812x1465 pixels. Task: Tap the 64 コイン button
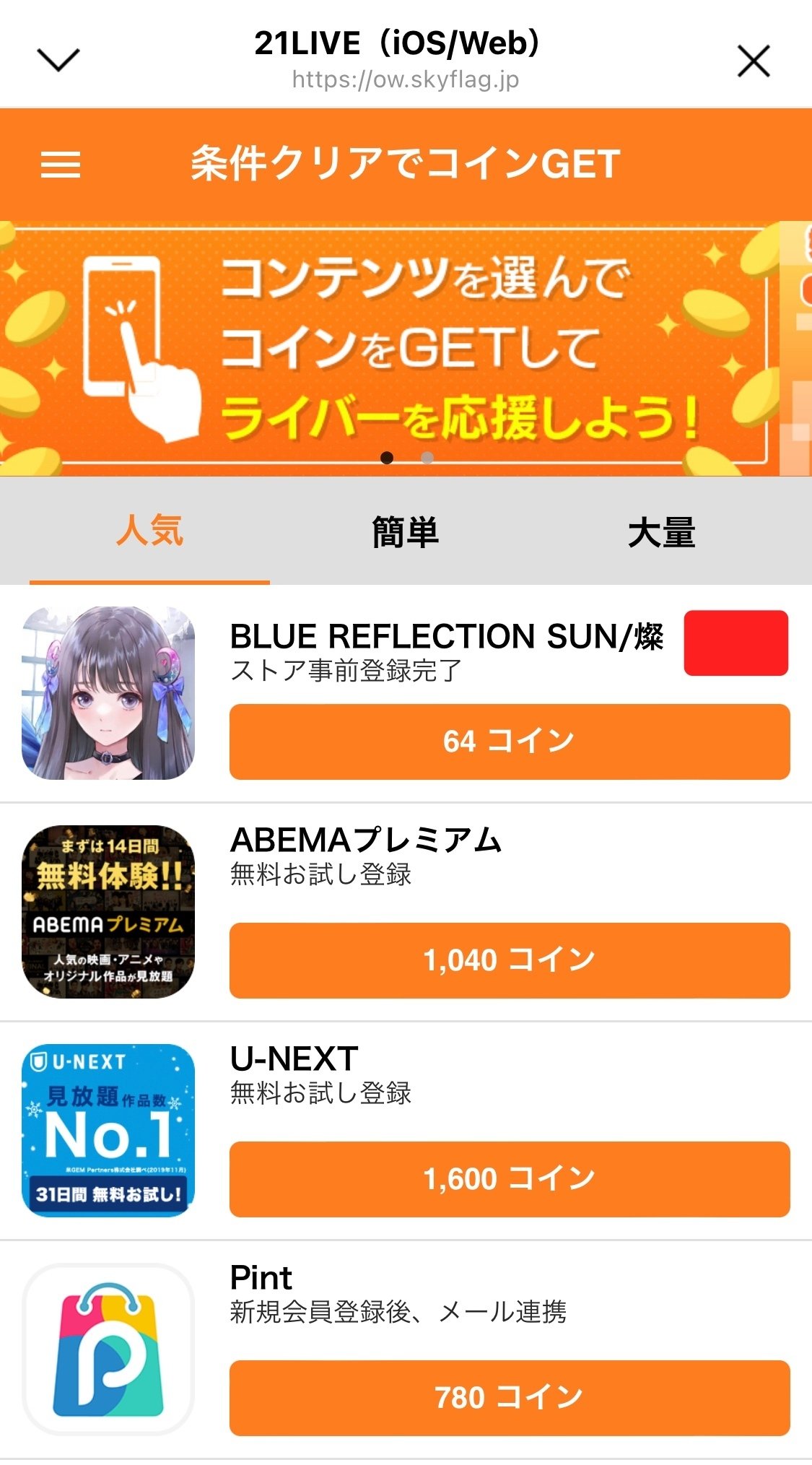click(x=509, y=742)
